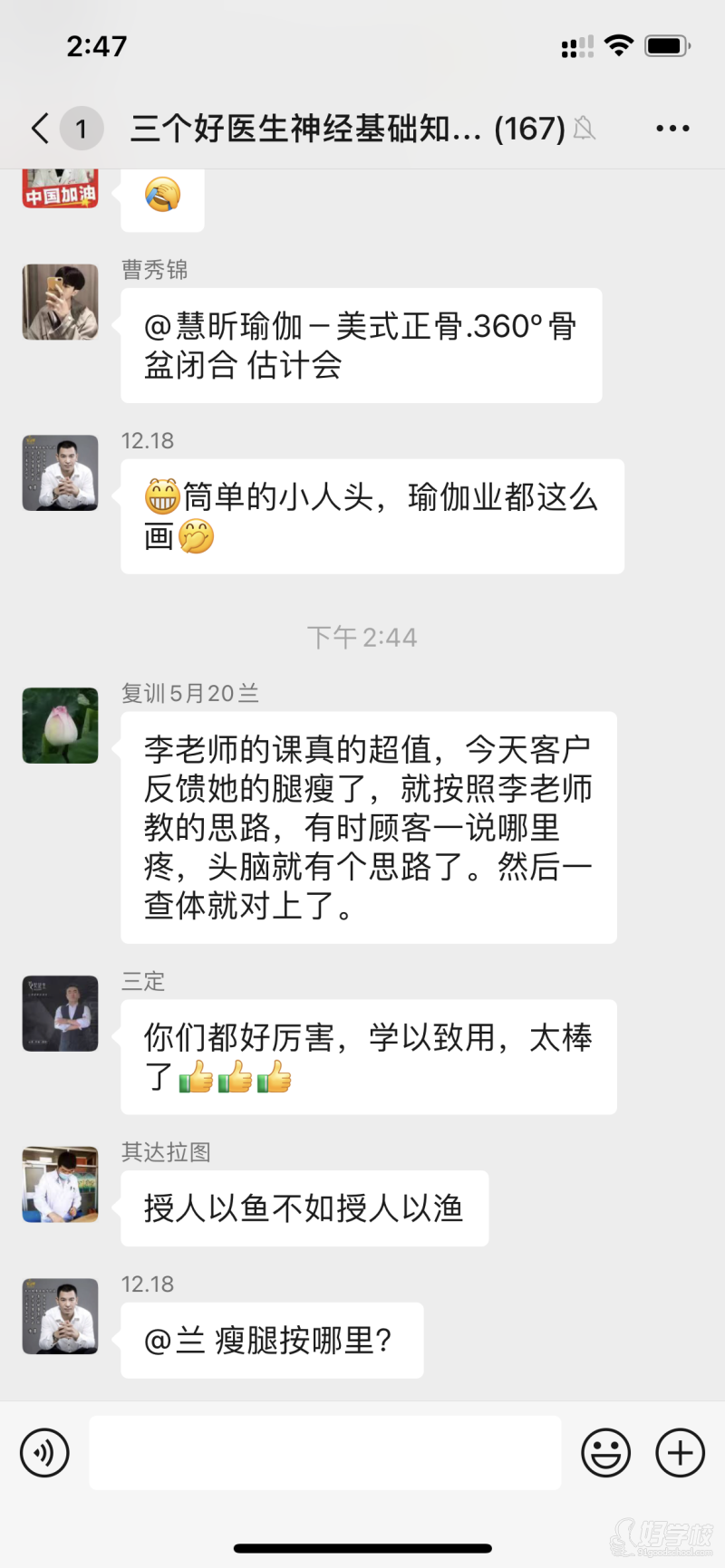725x1568 pixels.
Task: Open the emoji sticker picker
Action: (x=605, y=1452)
